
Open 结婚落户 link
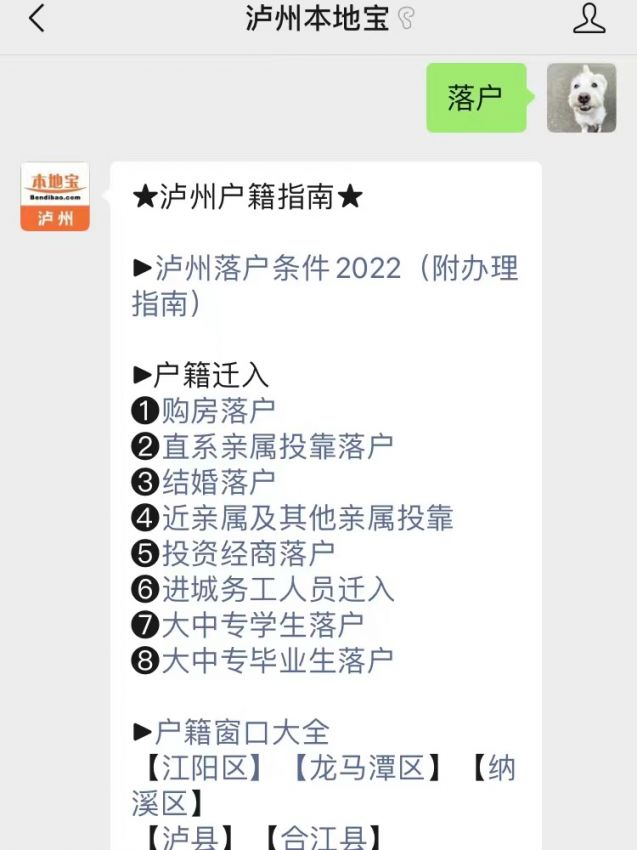coord(218,482)
